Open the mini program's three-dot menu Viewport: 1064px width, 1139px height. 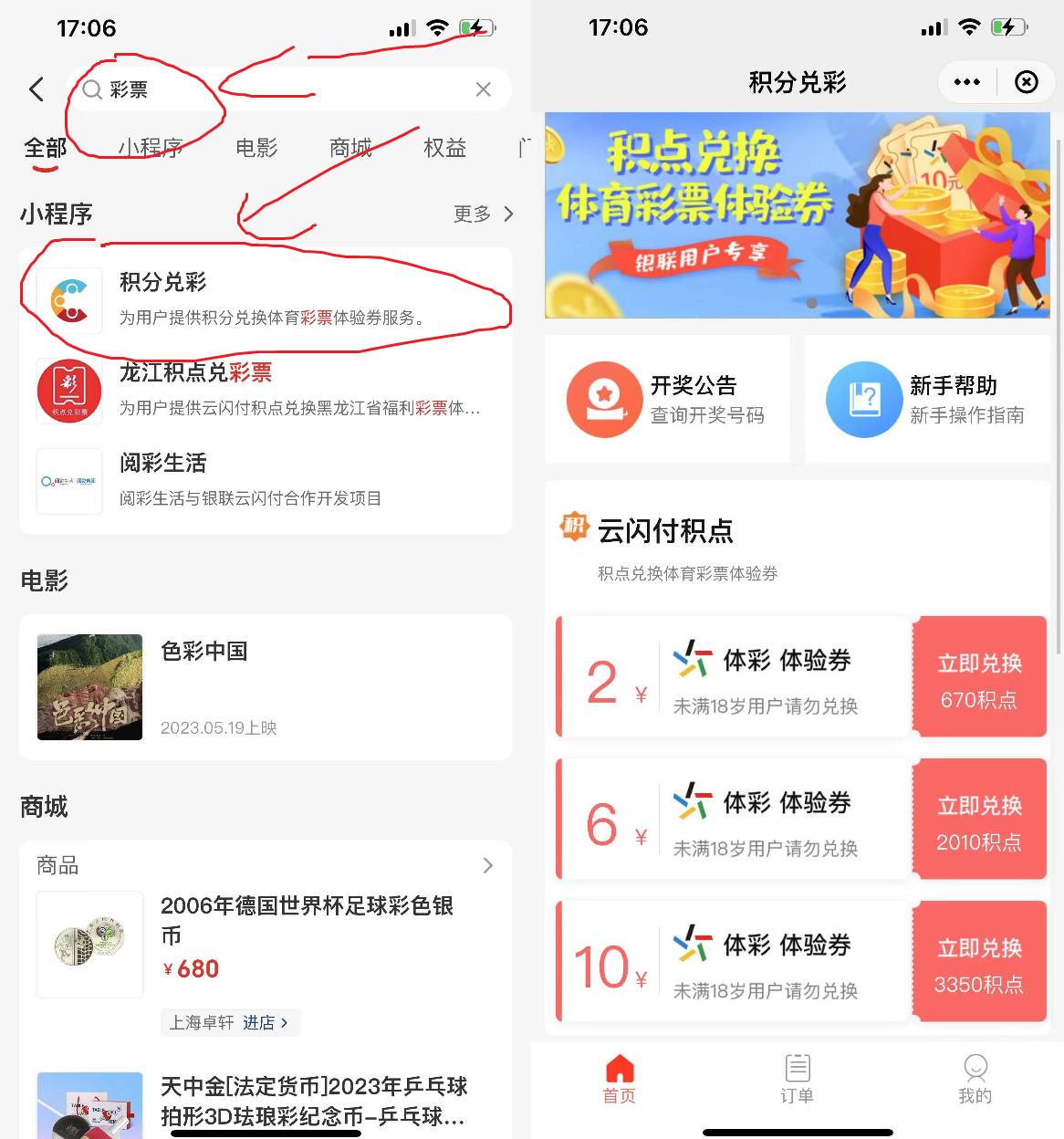point(966,82)
